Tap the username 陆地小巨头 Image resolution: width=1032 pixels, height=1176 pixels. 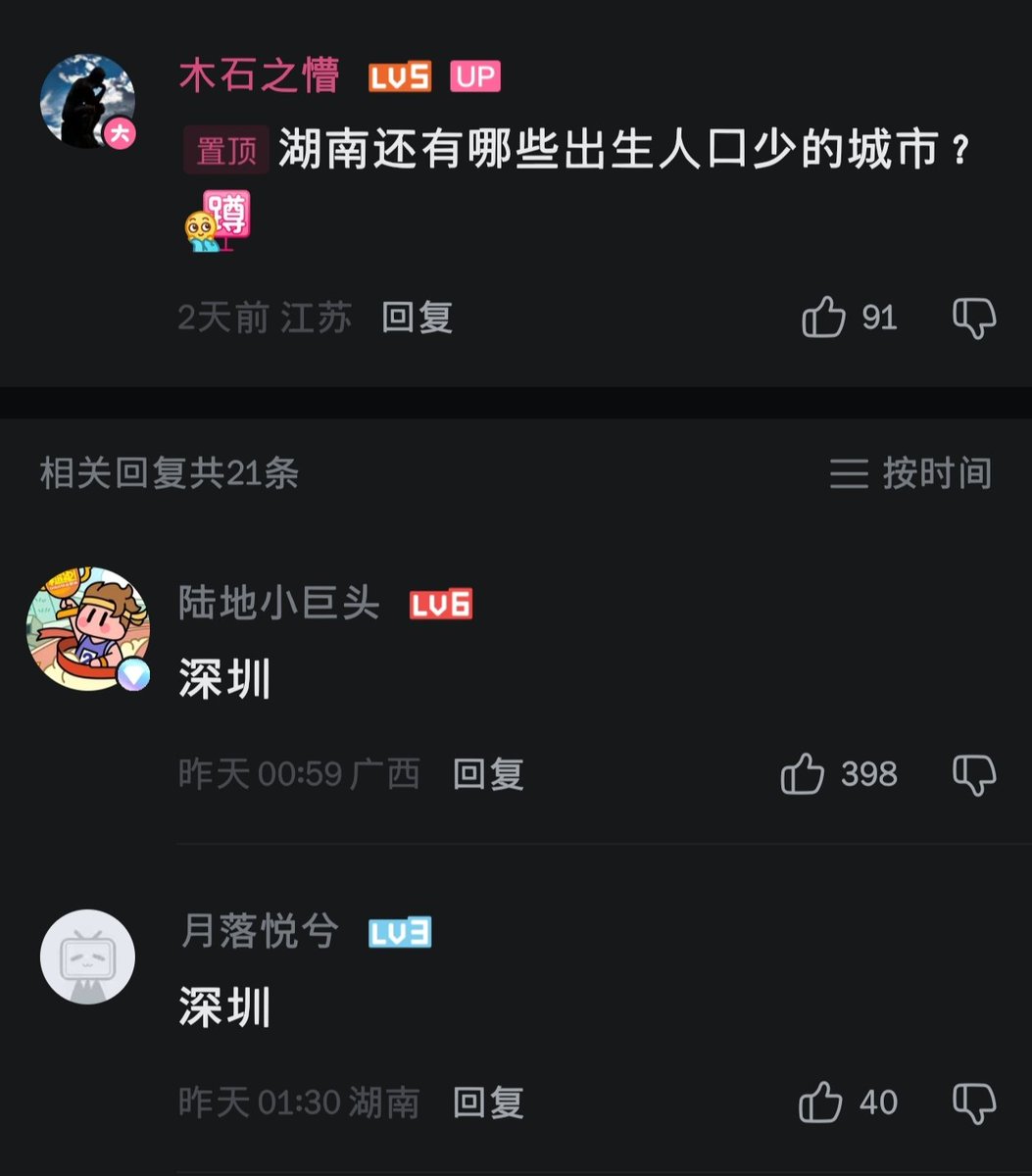pos(279,604)
